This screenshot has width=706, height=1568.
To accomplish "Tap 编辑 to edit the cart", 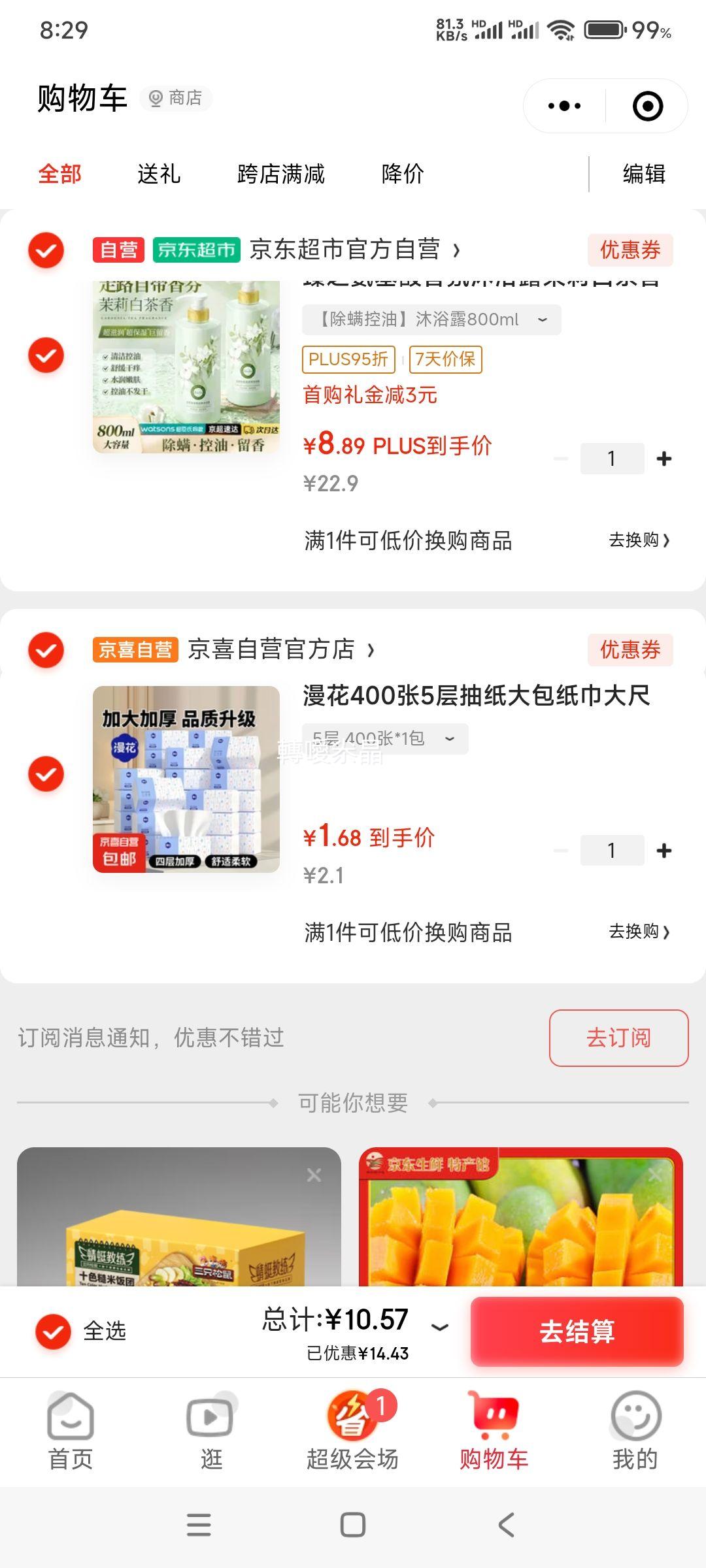I will click(x=644, y=174).
